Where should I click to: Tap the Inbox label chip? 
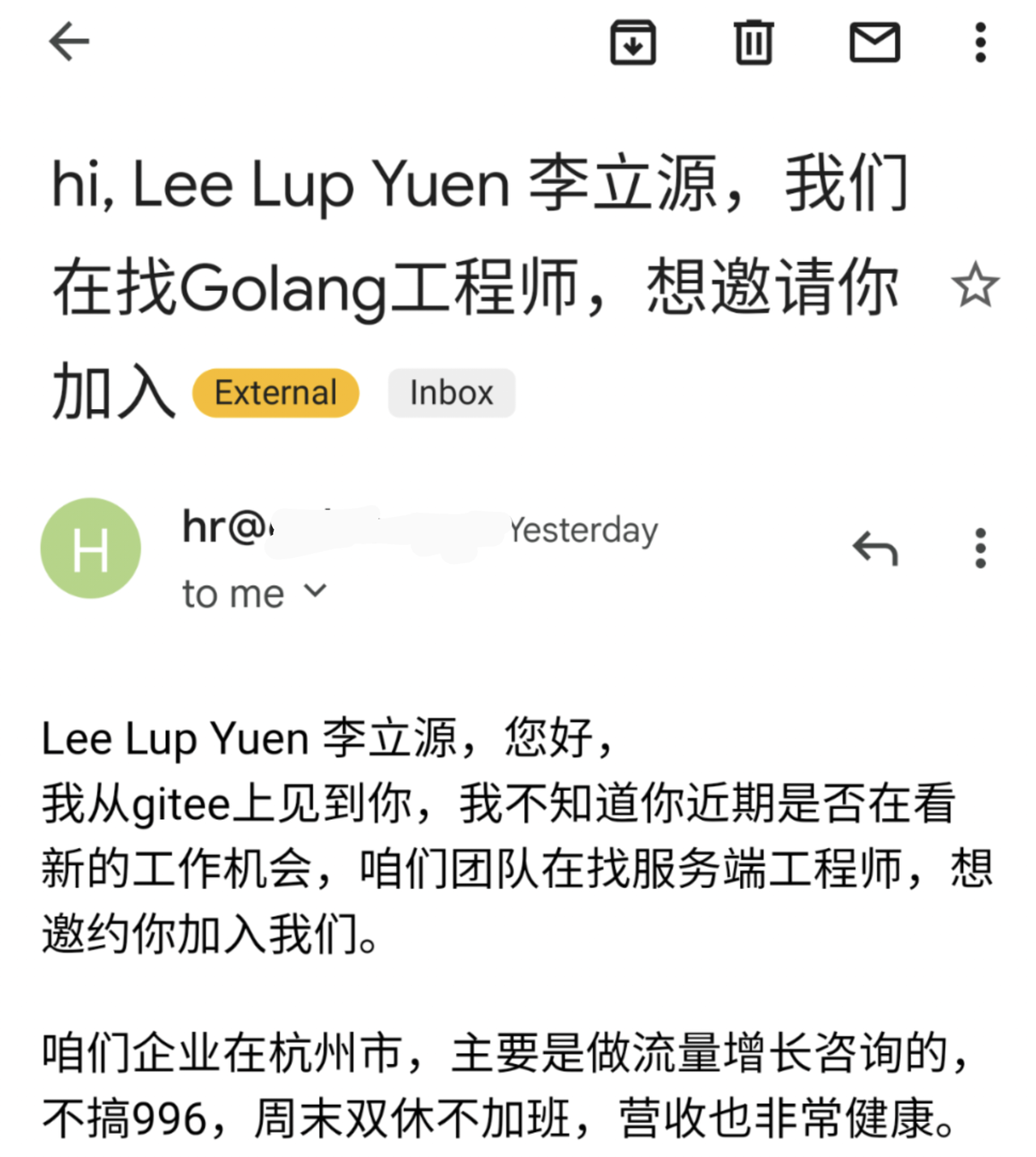coord(451,393)
